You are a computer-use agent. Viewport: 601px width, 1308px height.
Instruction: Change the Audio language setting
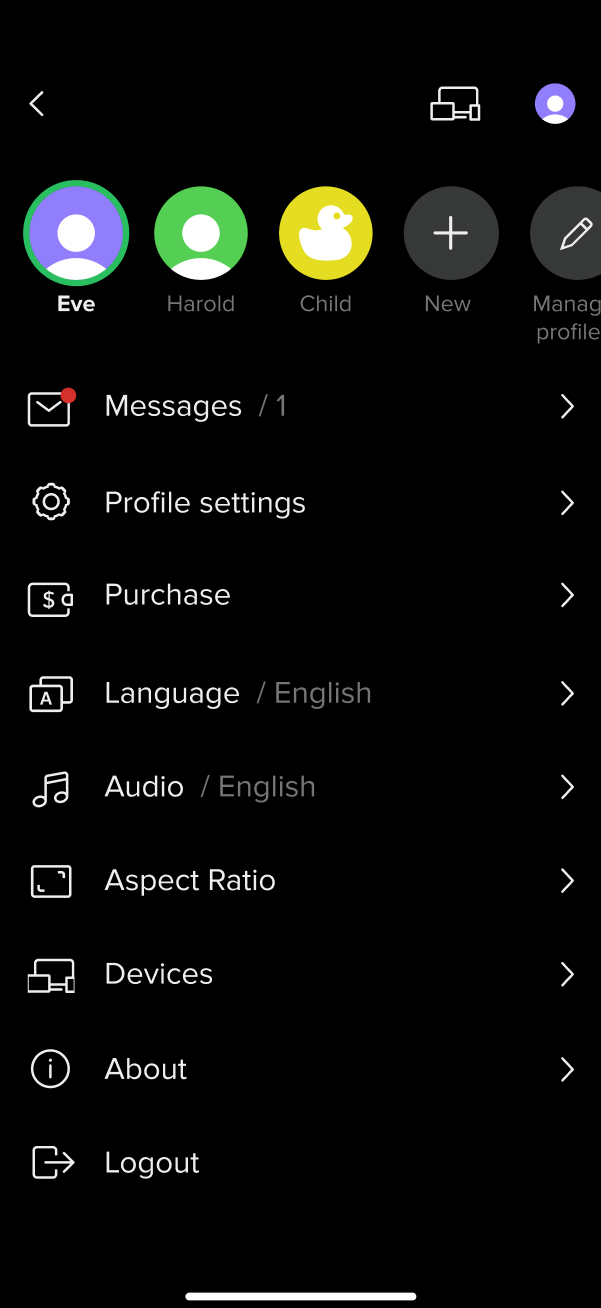pyautogui.click(x=300, y=787)
